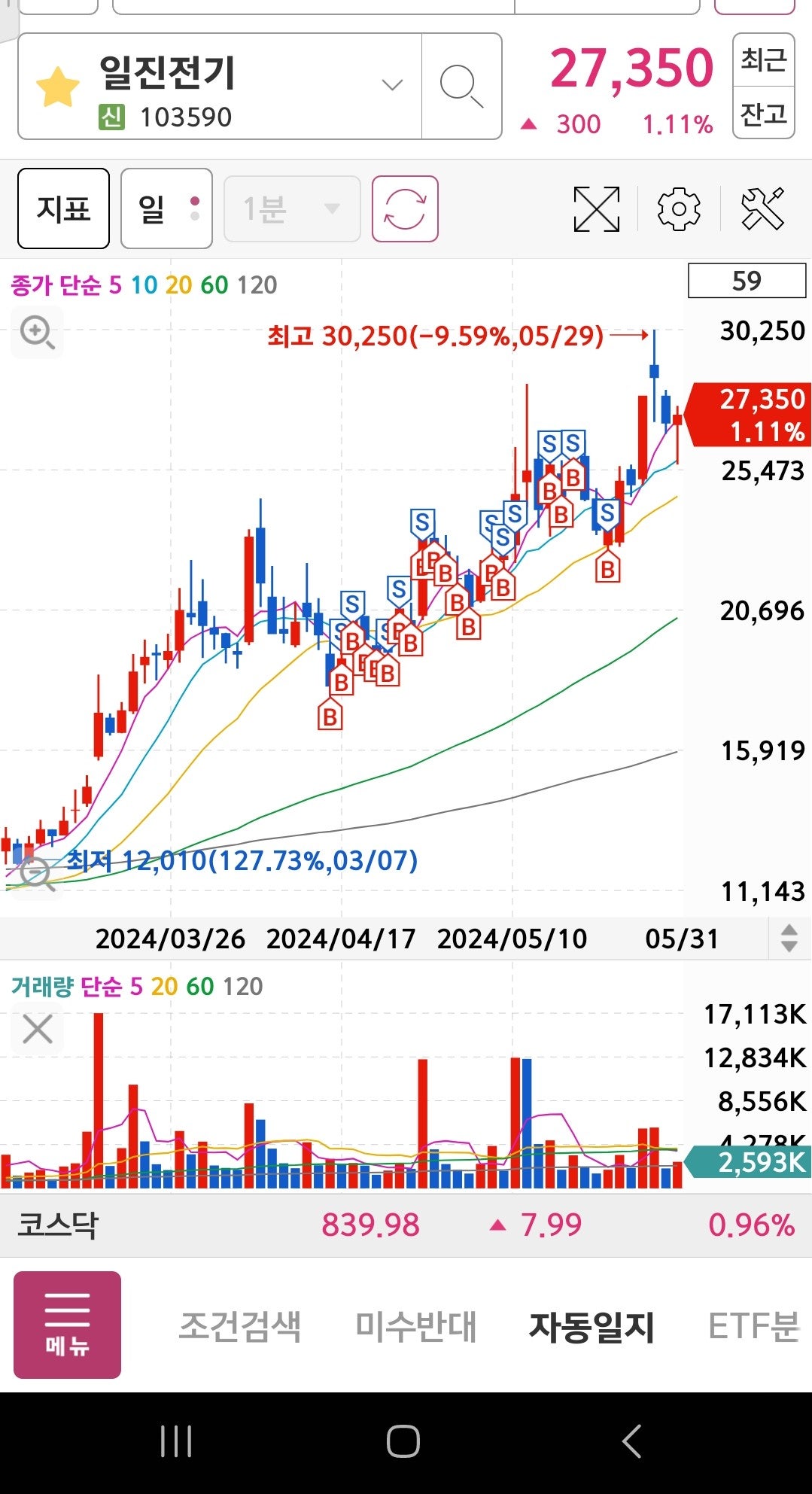Change chart period with 일 button

(x=166, y=208)
